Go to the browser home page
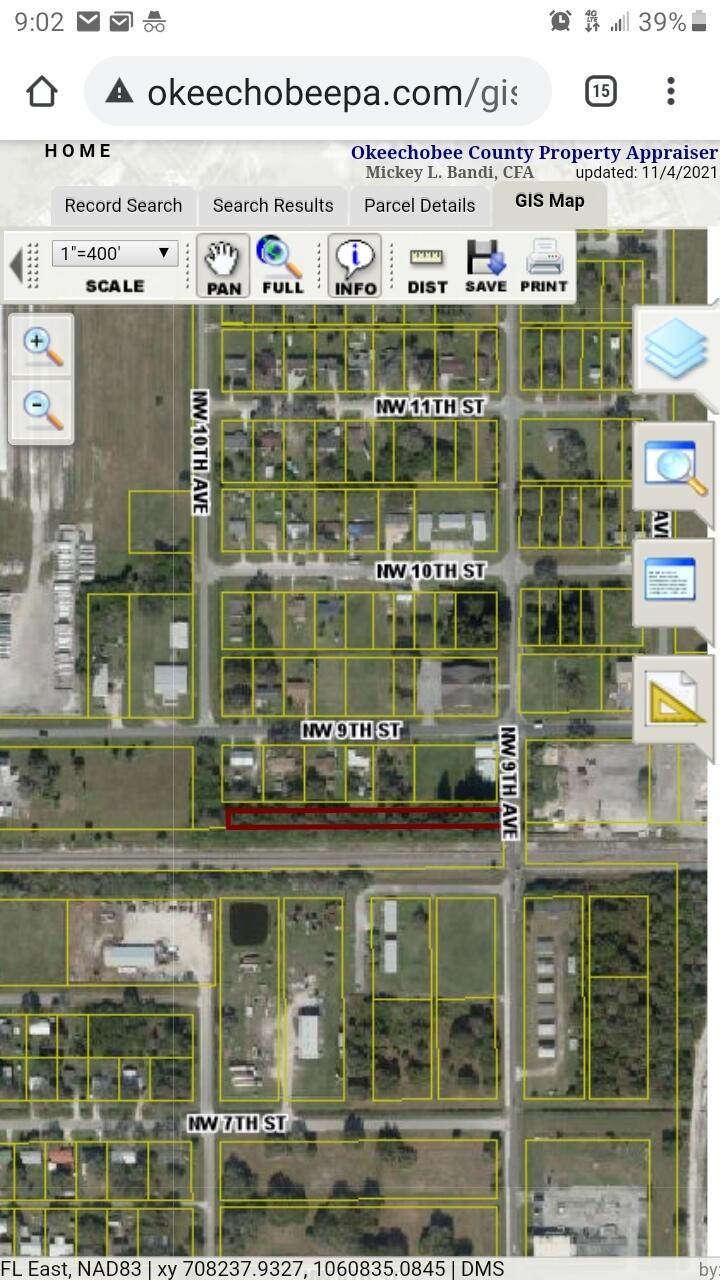The height and width of the screenshot is (1280, 720). pyautogui.click(x=42, y=92)
